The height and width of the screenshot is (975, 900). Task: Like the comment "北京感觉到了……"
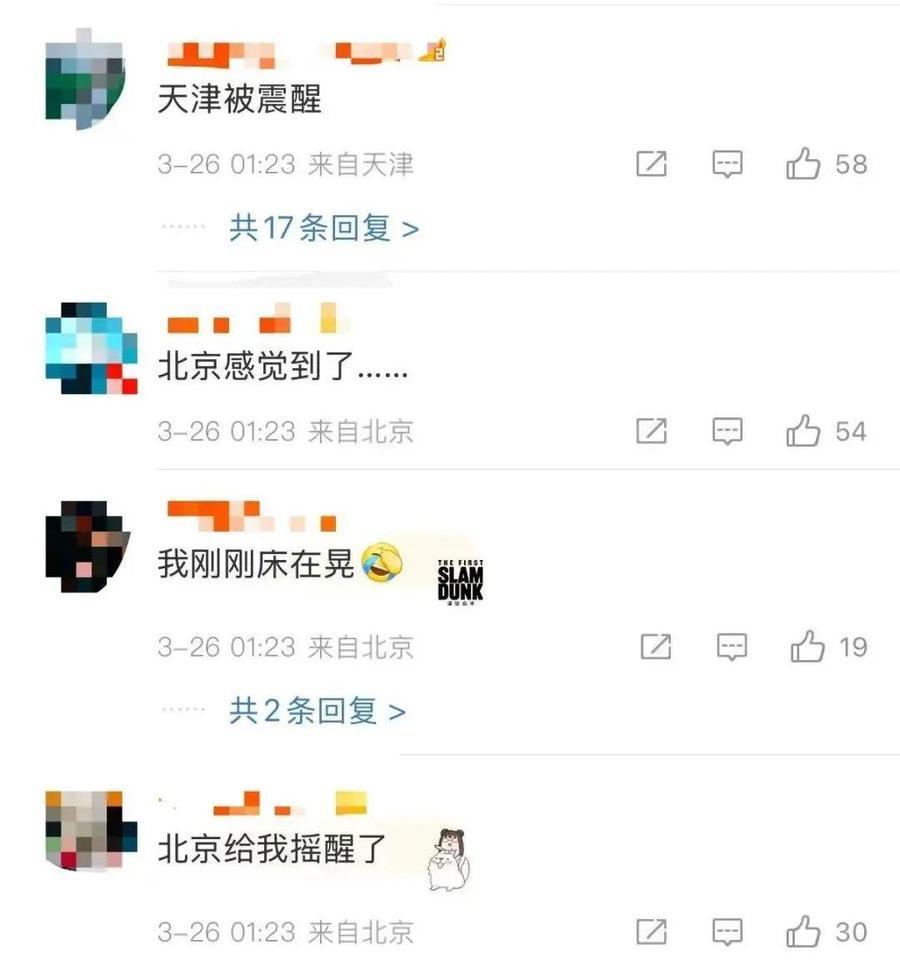[803, 431]
